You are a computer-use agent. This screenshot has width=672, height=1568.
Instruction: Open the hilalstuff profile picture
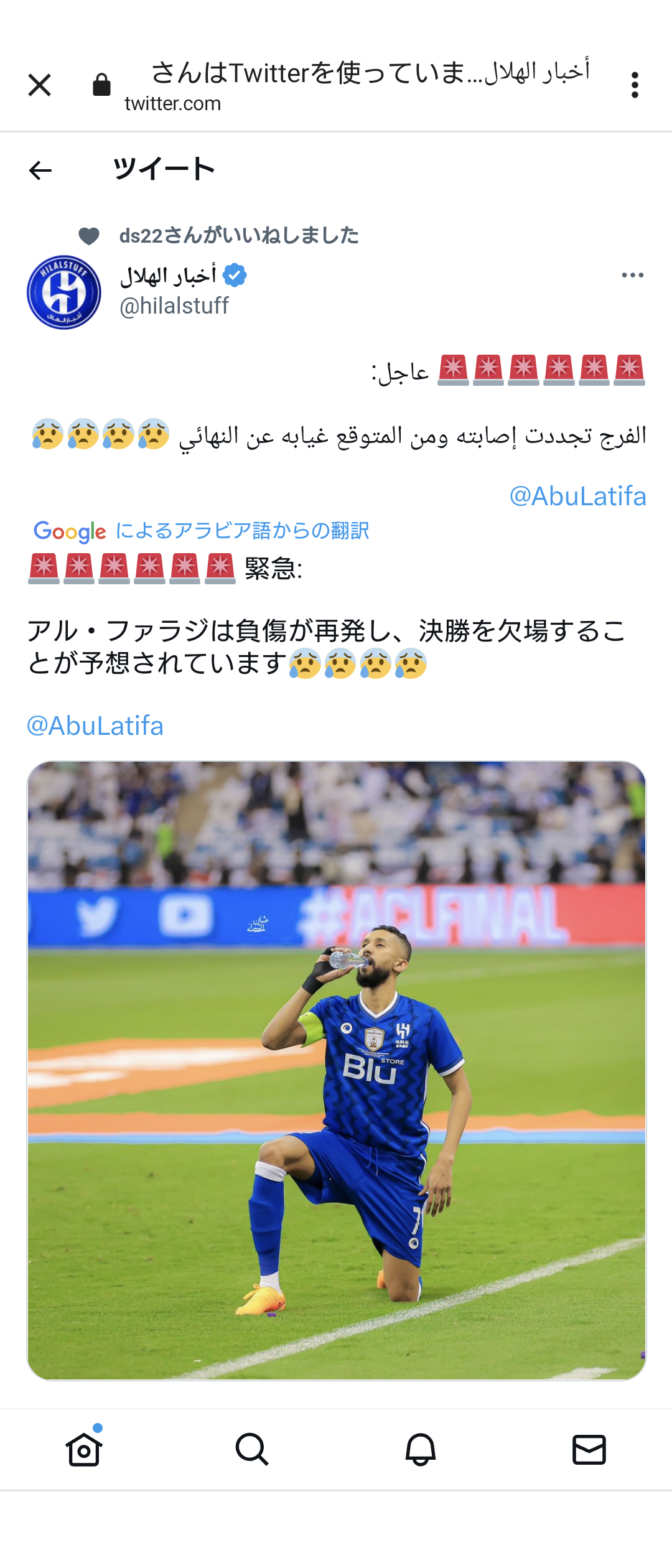[64, 292]
